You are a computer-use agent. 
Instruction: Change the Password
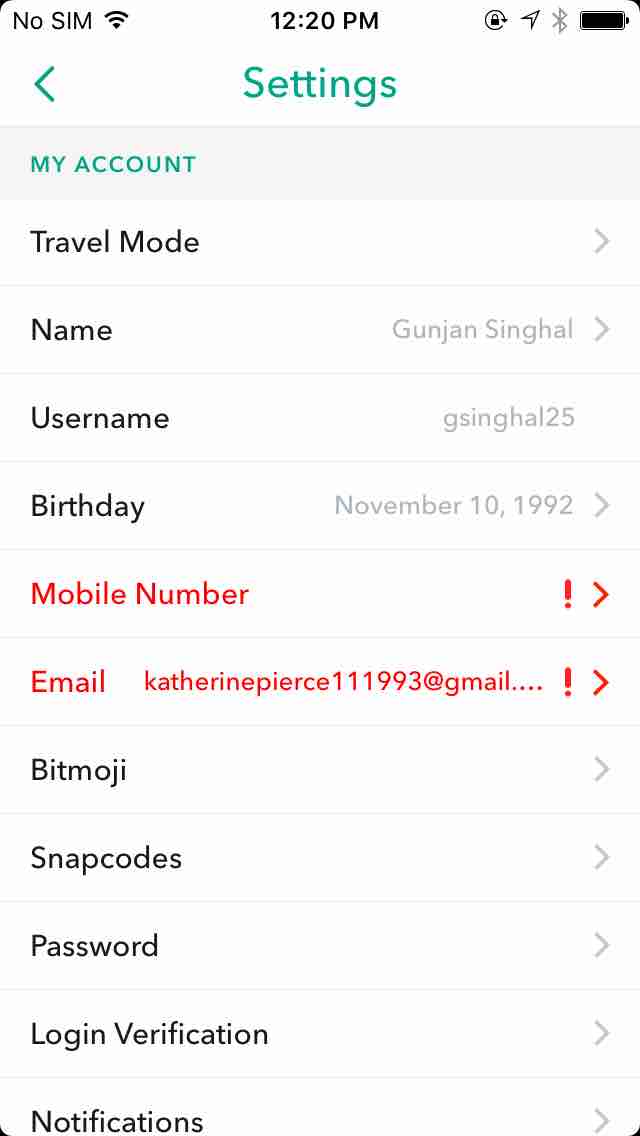click(x=320, y=946)
